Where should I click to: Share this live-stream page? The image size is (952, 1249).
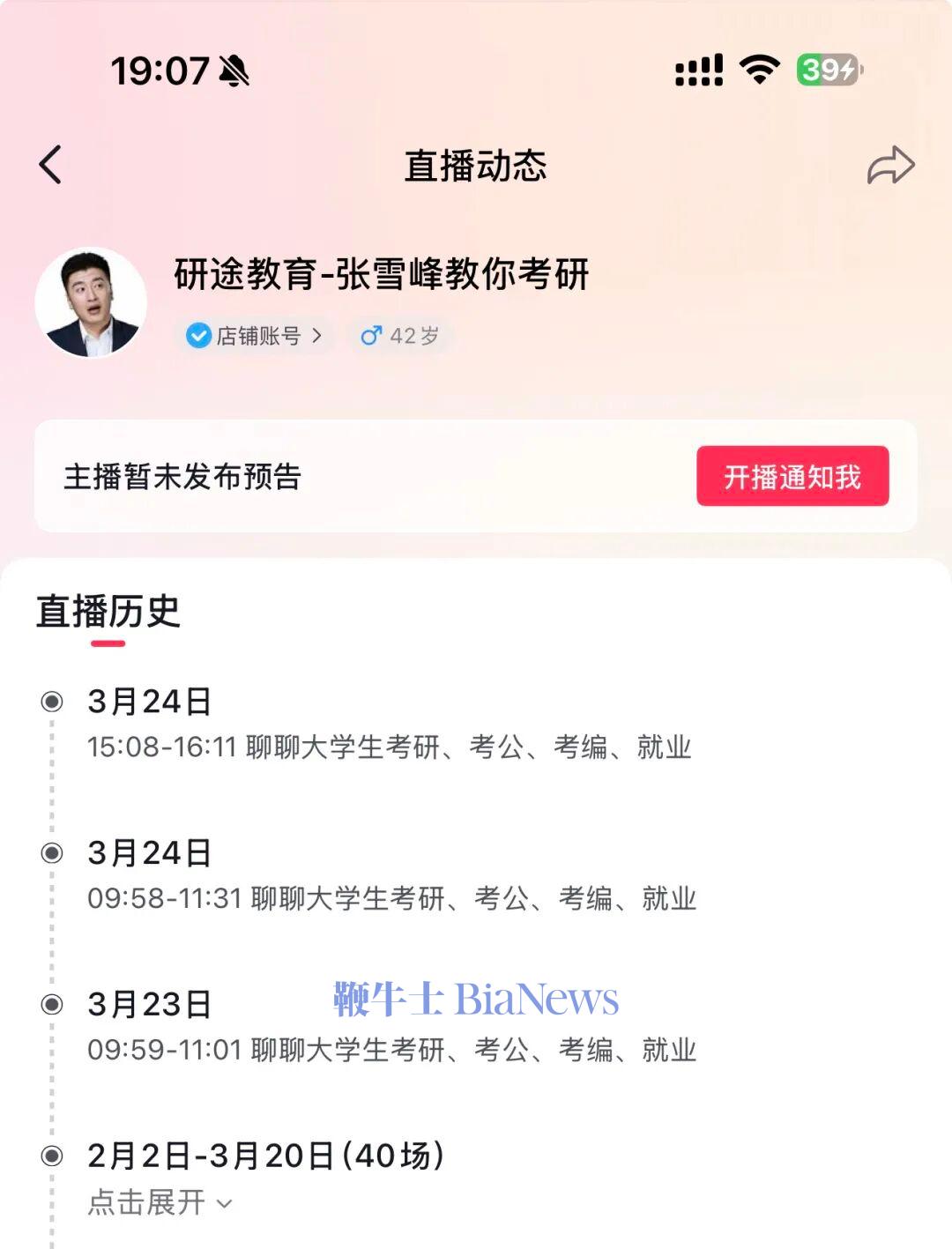pyautogui.click(x=890, y=165)
